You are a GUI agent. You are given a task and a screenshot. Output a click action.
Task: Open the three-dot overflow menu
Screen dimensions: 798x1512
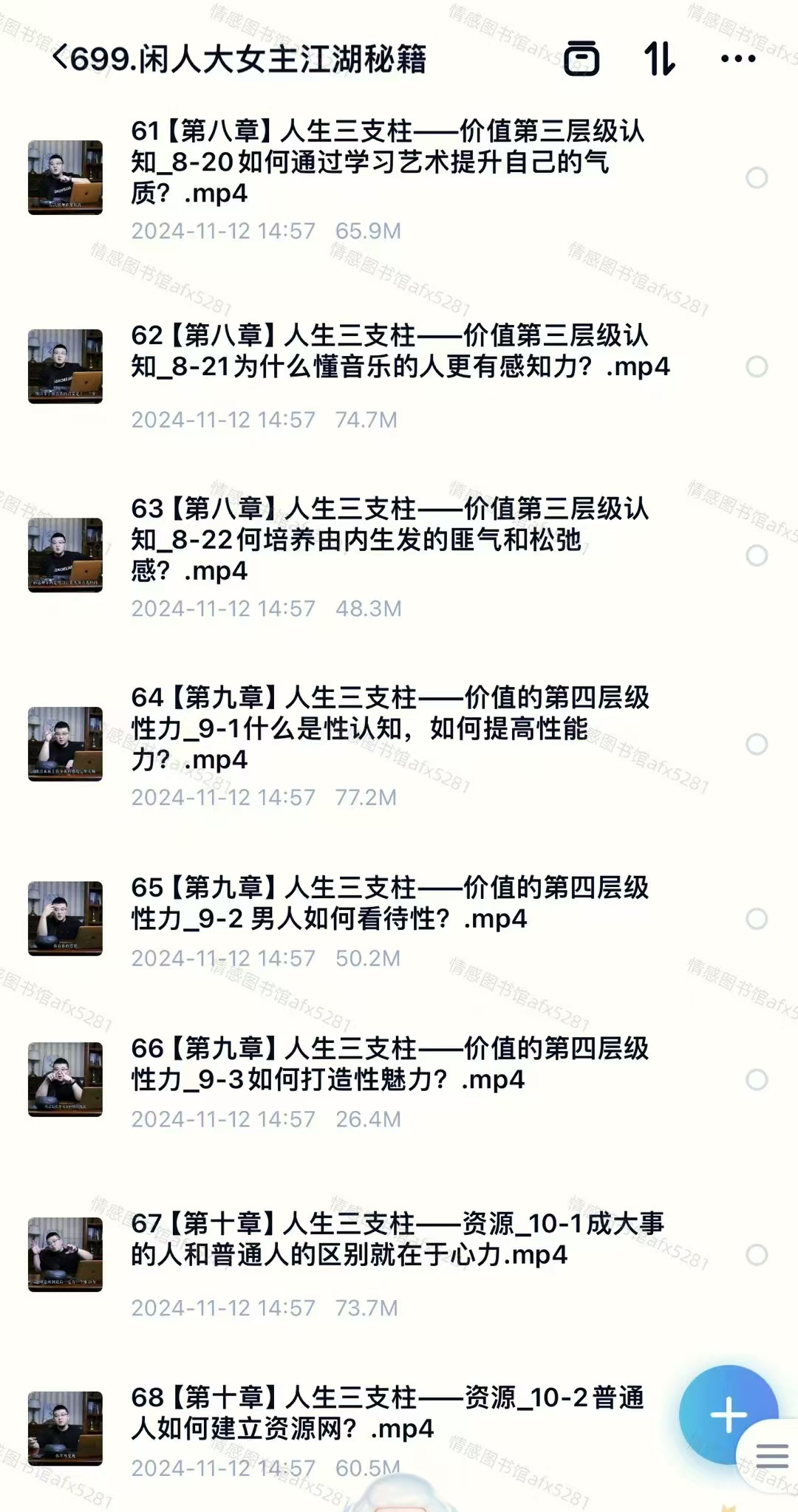tap(737, 59)
